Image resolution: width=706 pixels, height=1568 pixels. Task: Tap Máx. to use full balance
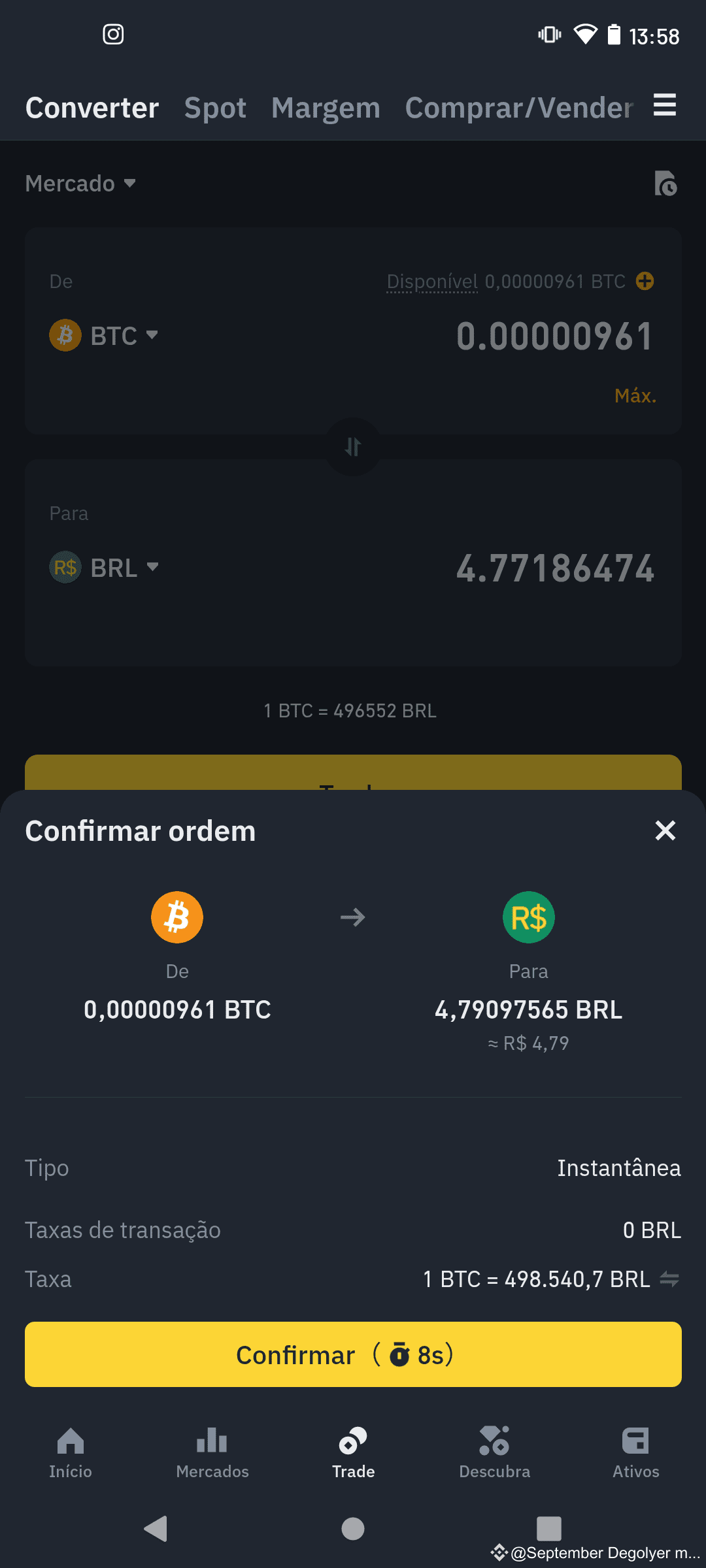click(635, 395)
